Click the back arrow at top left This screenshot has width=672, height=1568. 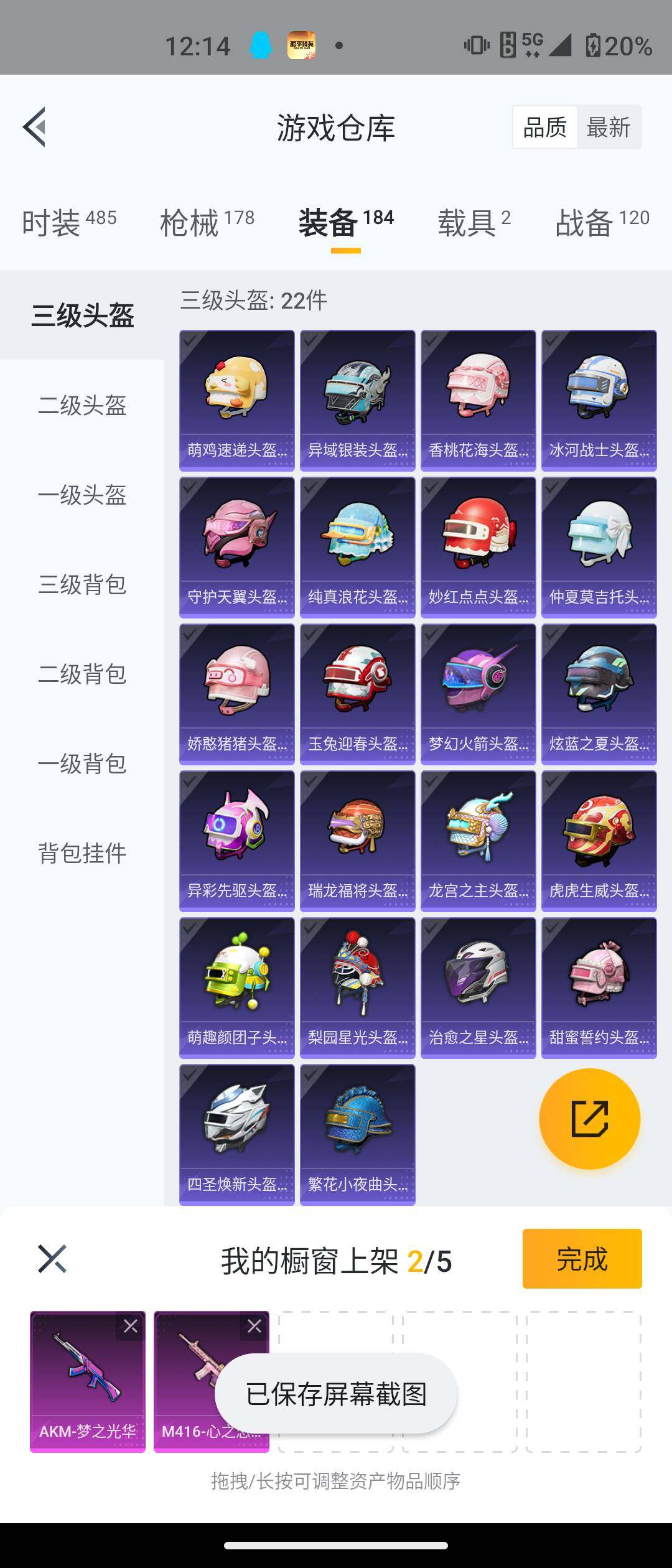point(35,128)
